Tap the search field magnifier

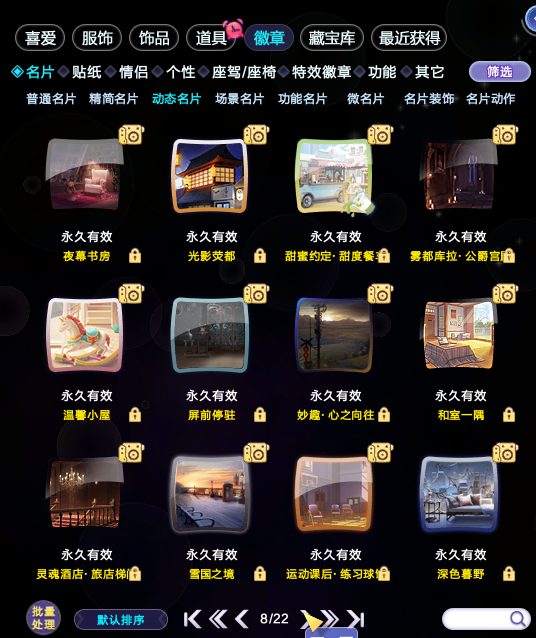click(518, 619)
